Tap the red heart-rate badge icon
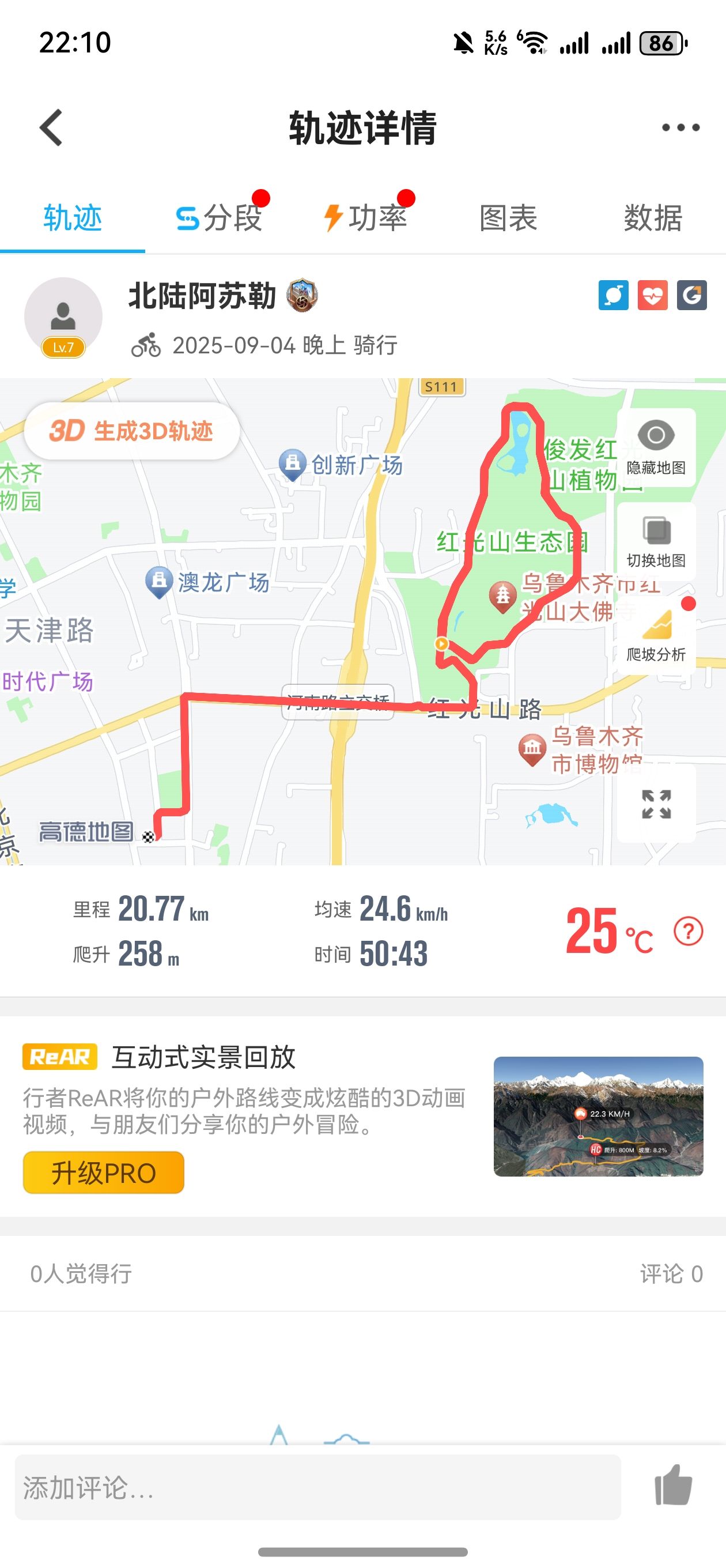Image resolution: width=726 pixels, height=1568 pixels. tap(652, 295)
